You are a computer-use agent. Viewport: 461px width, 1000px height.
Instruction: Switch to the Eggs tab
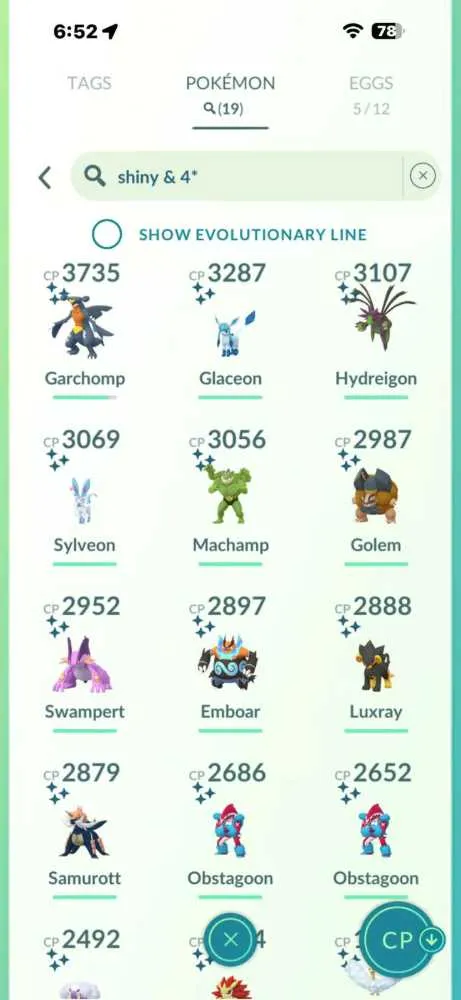click(x=371, y=94)
